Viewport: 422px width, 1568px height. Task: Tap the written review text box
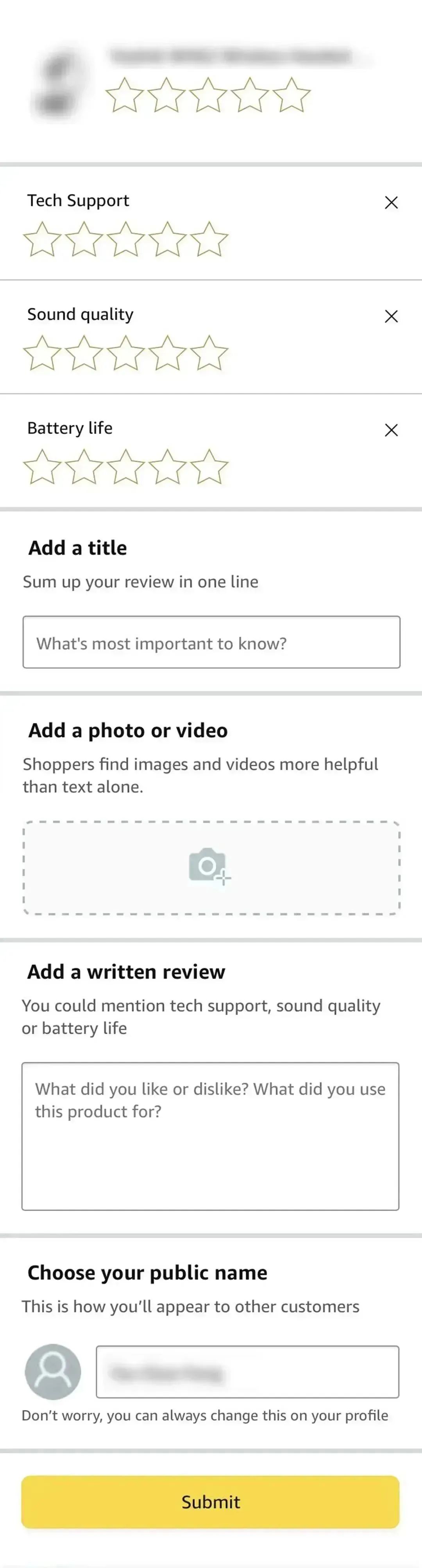coord(210,1136)
